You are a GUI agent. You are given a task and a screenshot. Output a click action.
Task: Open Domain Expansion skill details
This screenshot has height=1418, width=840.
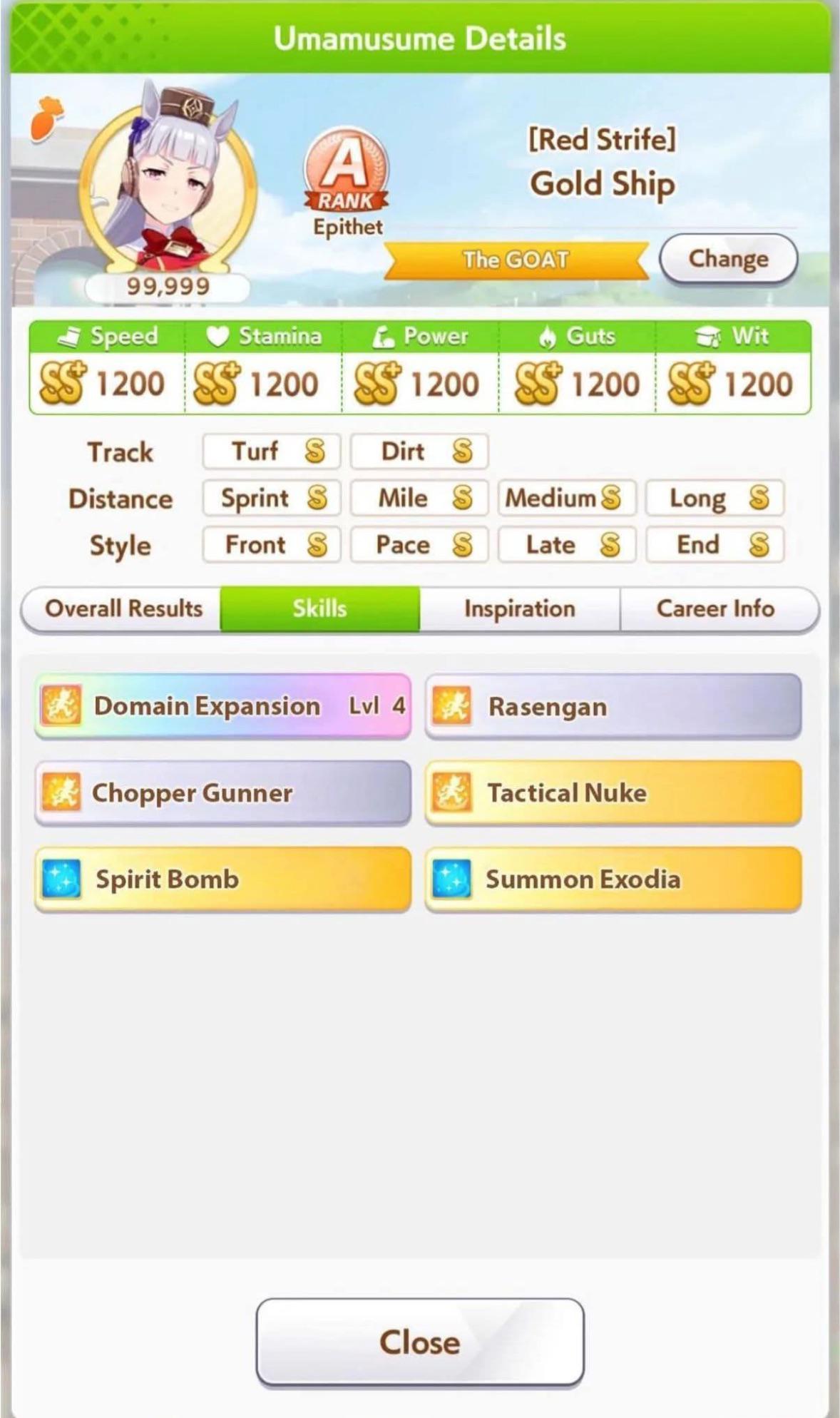click(x=222, y=706)
